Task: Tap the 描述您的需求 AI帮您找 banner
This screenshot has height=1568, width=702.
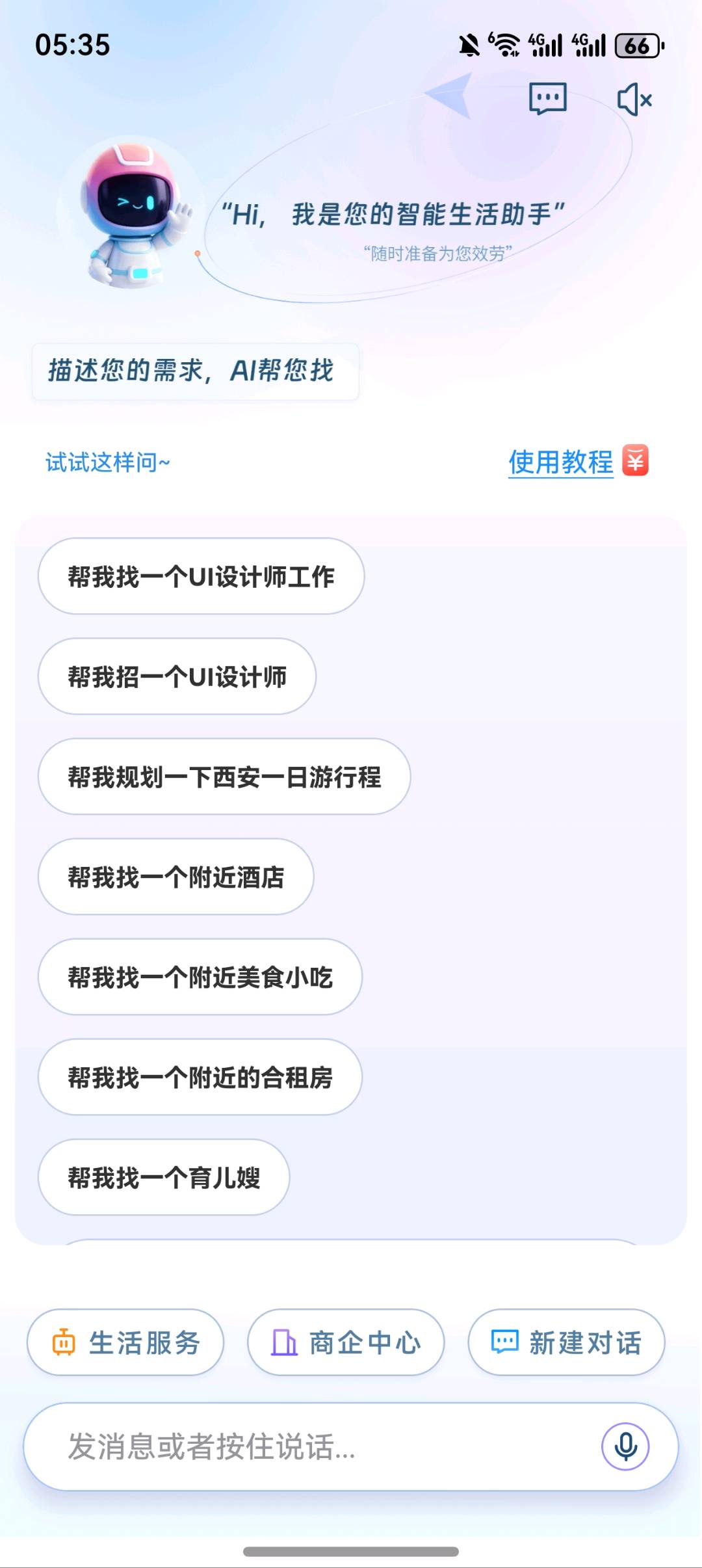Action: [x=194, y=371]
